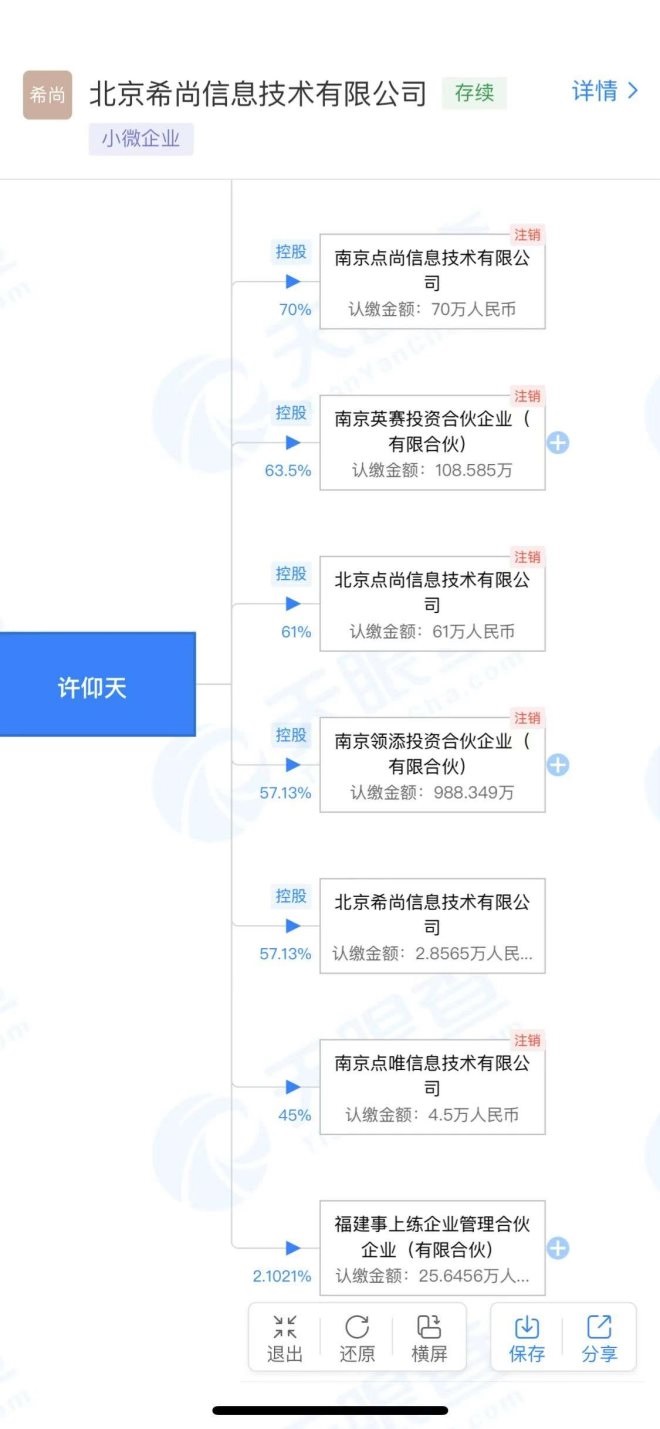Open 南京点唯信息技术有限公司 node
Viewport: 660px width, 1429px height.
pos(432,1087)
